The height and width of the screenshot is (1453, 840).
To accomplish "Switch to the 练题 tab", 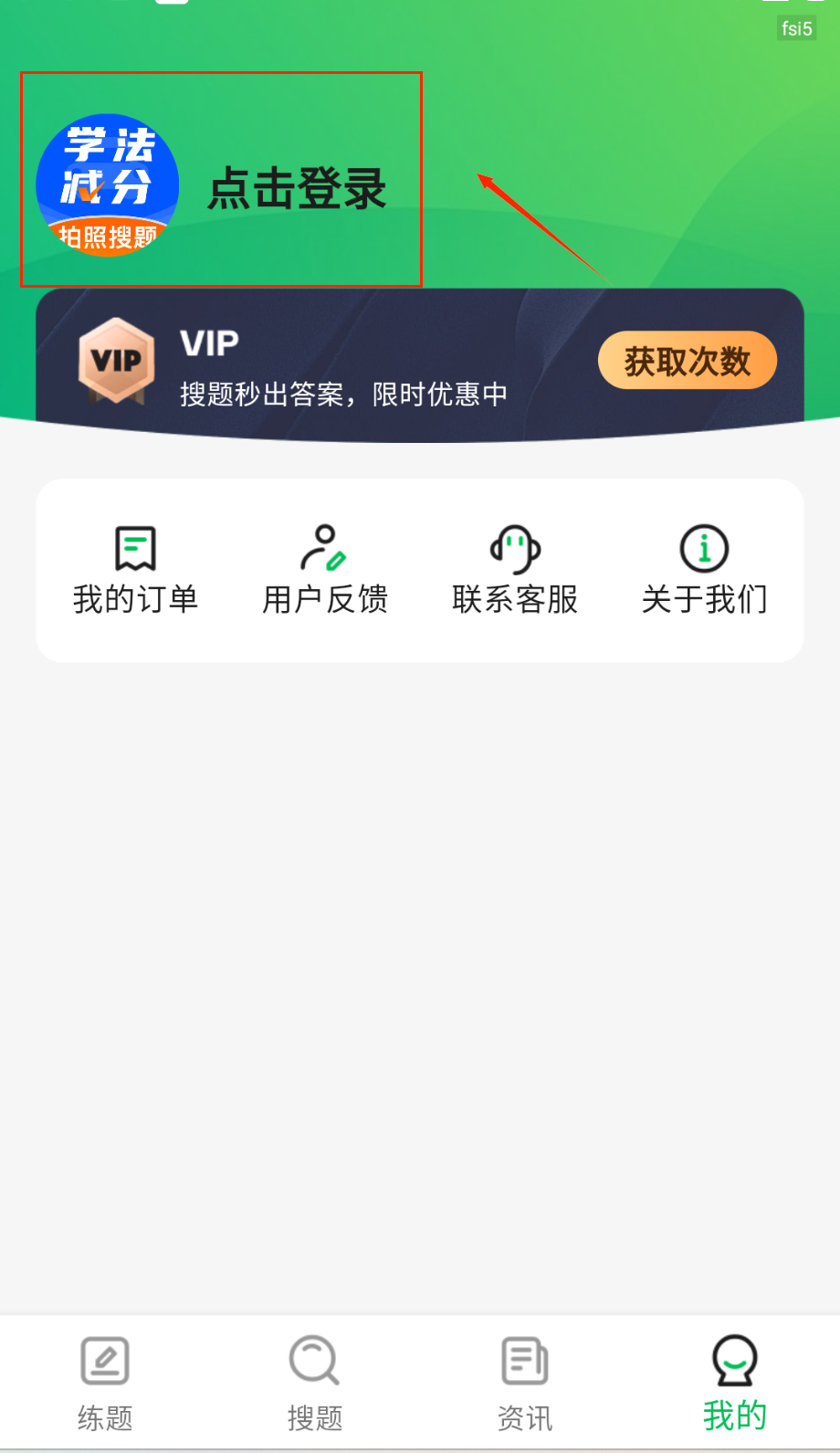I will coord(105,1382).
